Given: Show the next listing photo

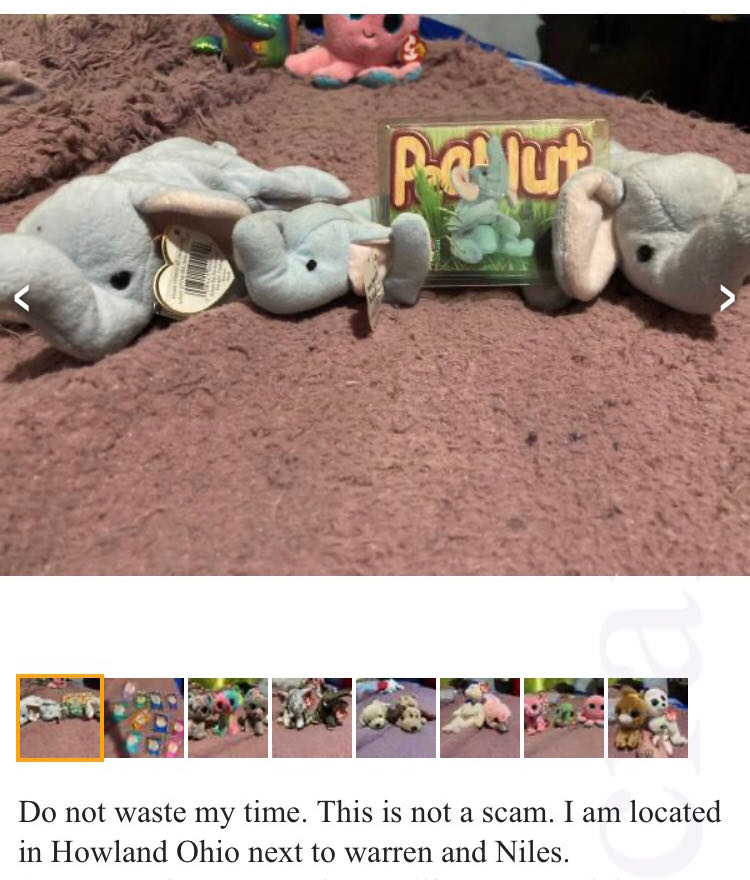Looking at the screenshot, I should (727, 297).
